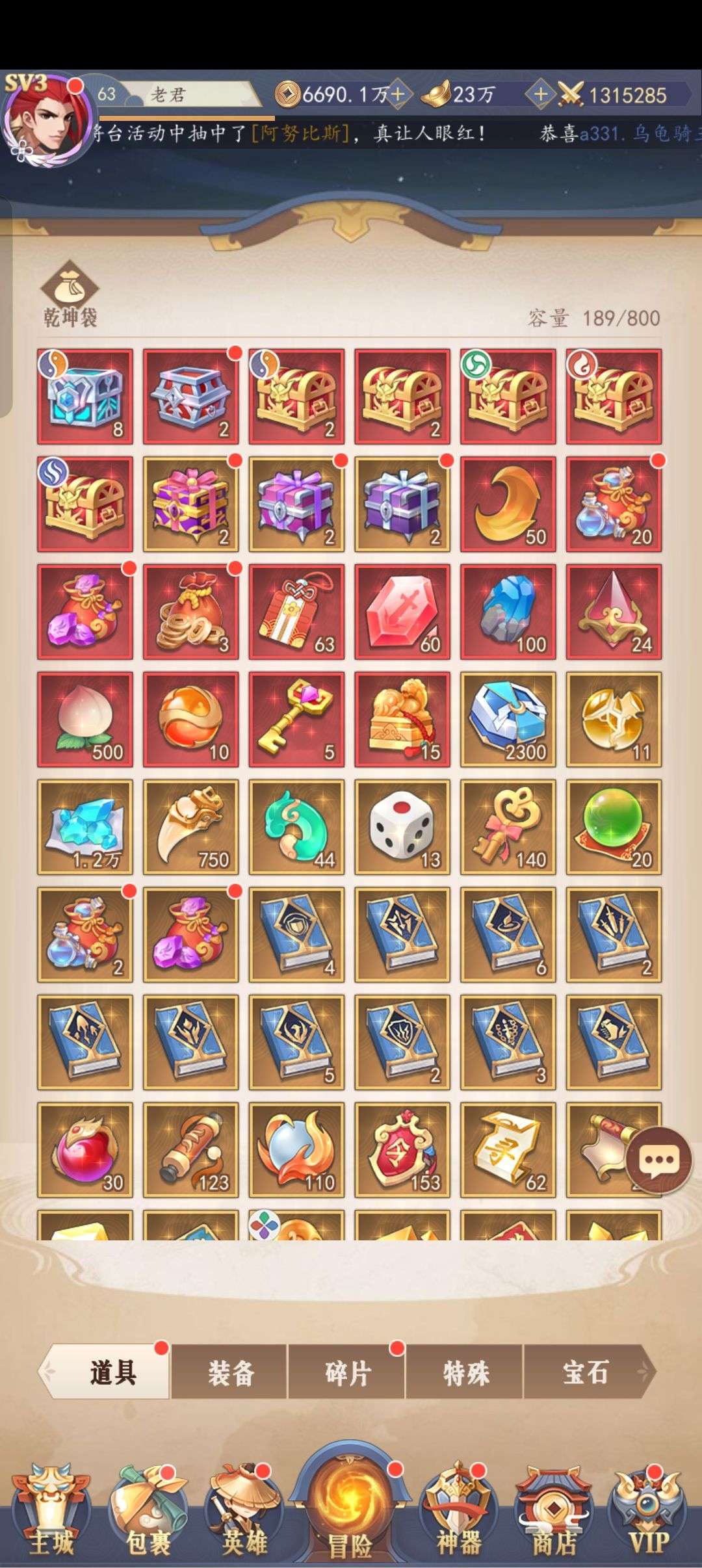Add more copper coins with plus button
Image resolution: width=702 pixels, height=1568 pixels.
click(x=398, y=95)
